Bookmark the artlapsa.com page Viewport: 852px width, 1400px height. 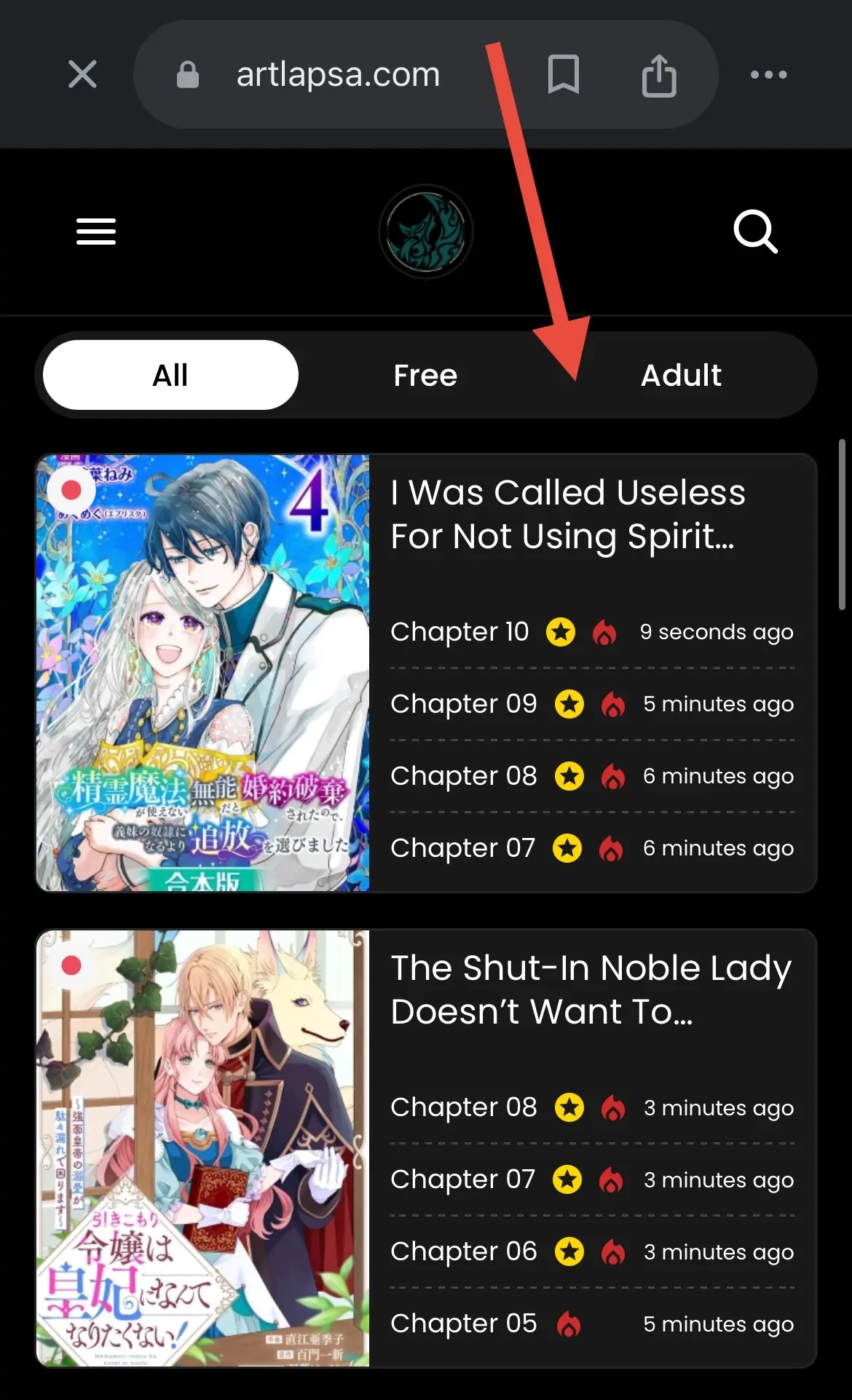[x=563, y=74]
